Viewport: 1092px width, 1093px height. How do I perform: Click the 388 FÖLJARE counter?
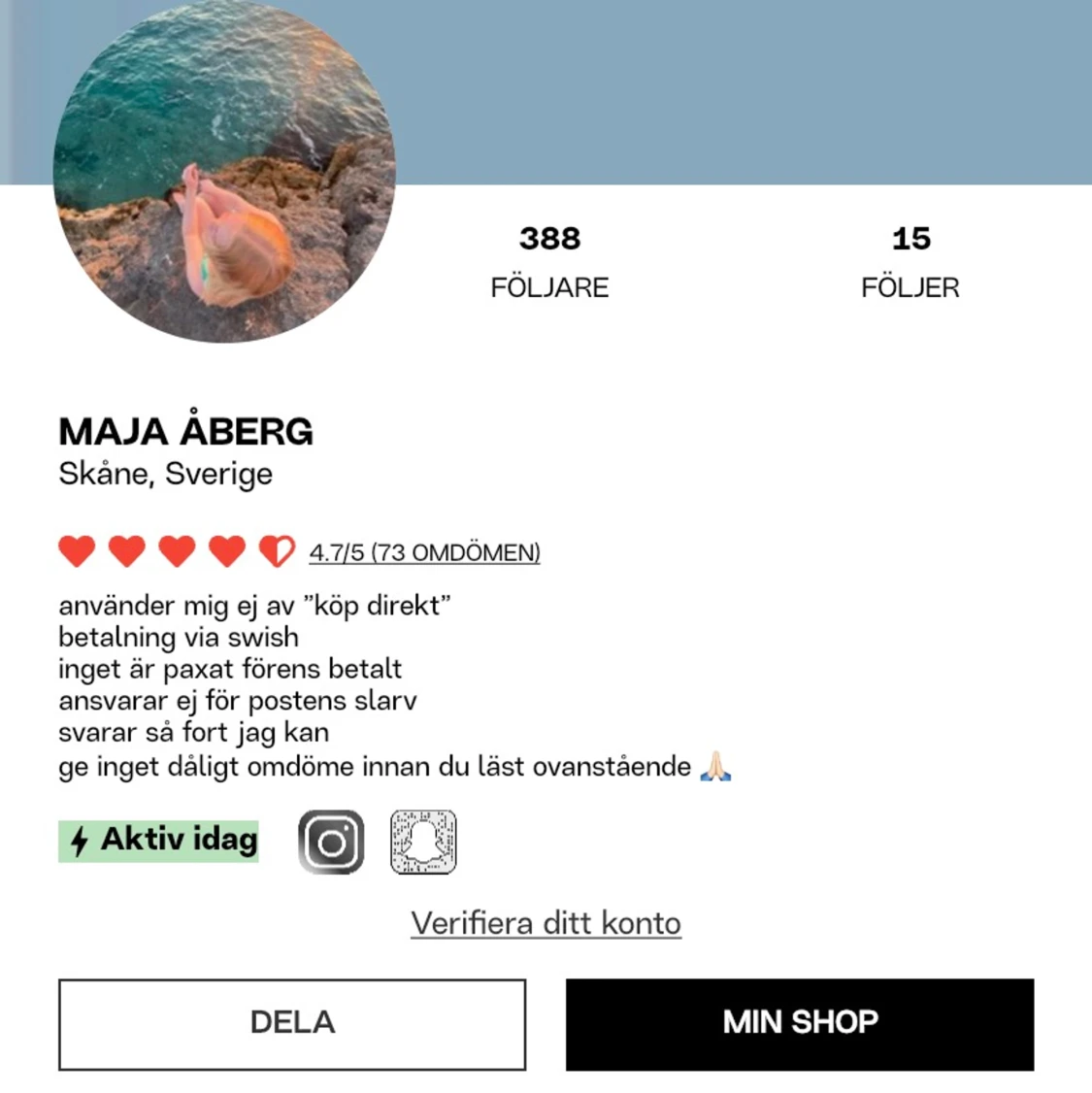coord(549,259)
